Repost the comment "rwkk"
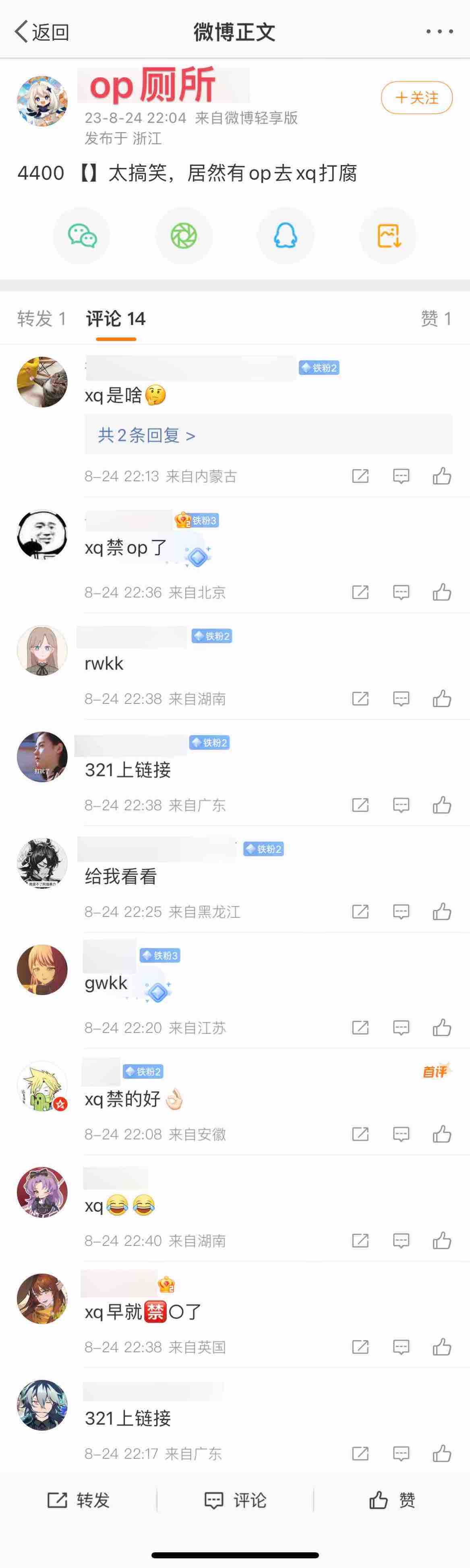 click(360, 699)
